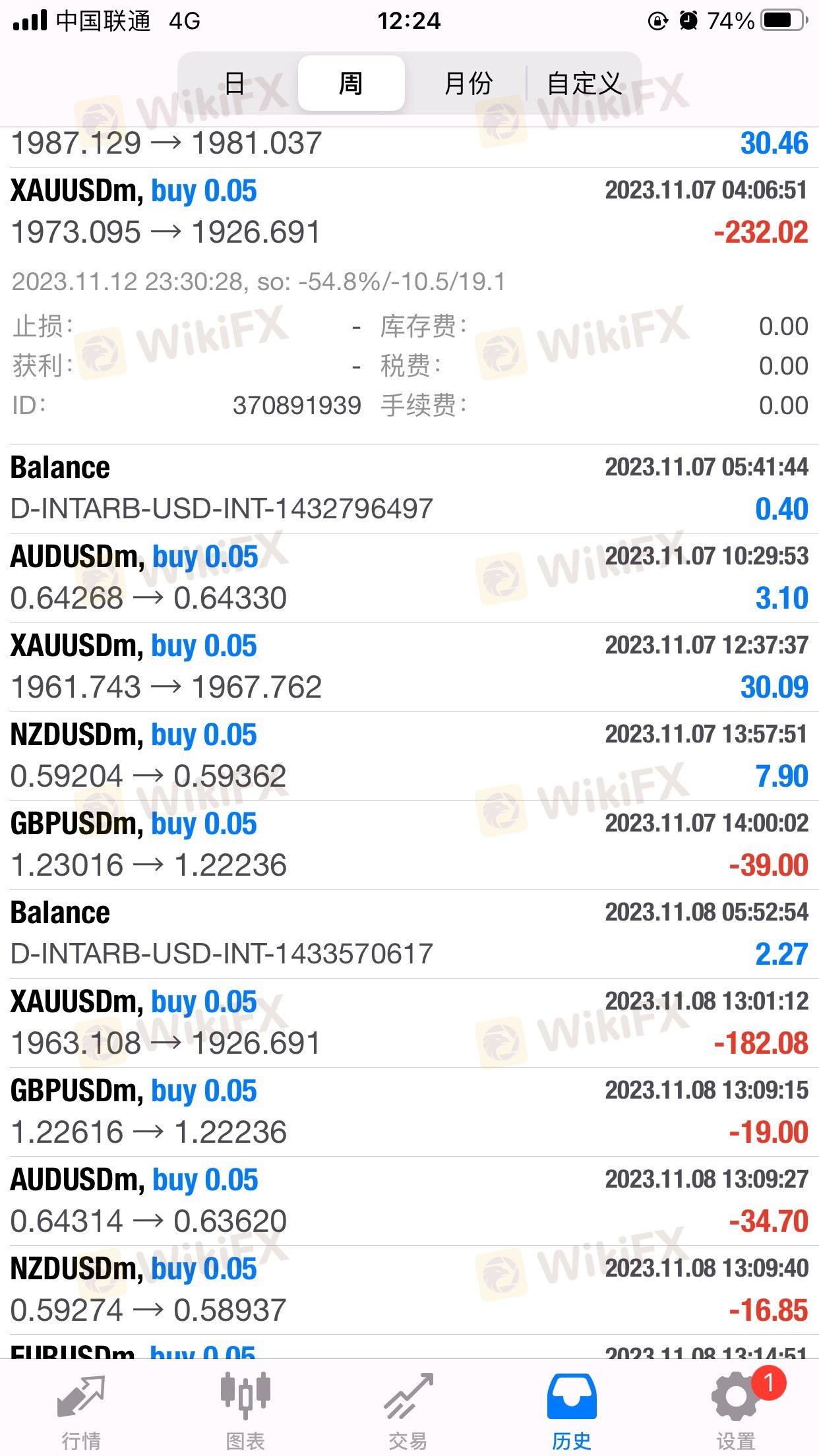Switch to the 日 (day) period tab
This screenshot has height=1456, width=819.
tap(235, 84)
